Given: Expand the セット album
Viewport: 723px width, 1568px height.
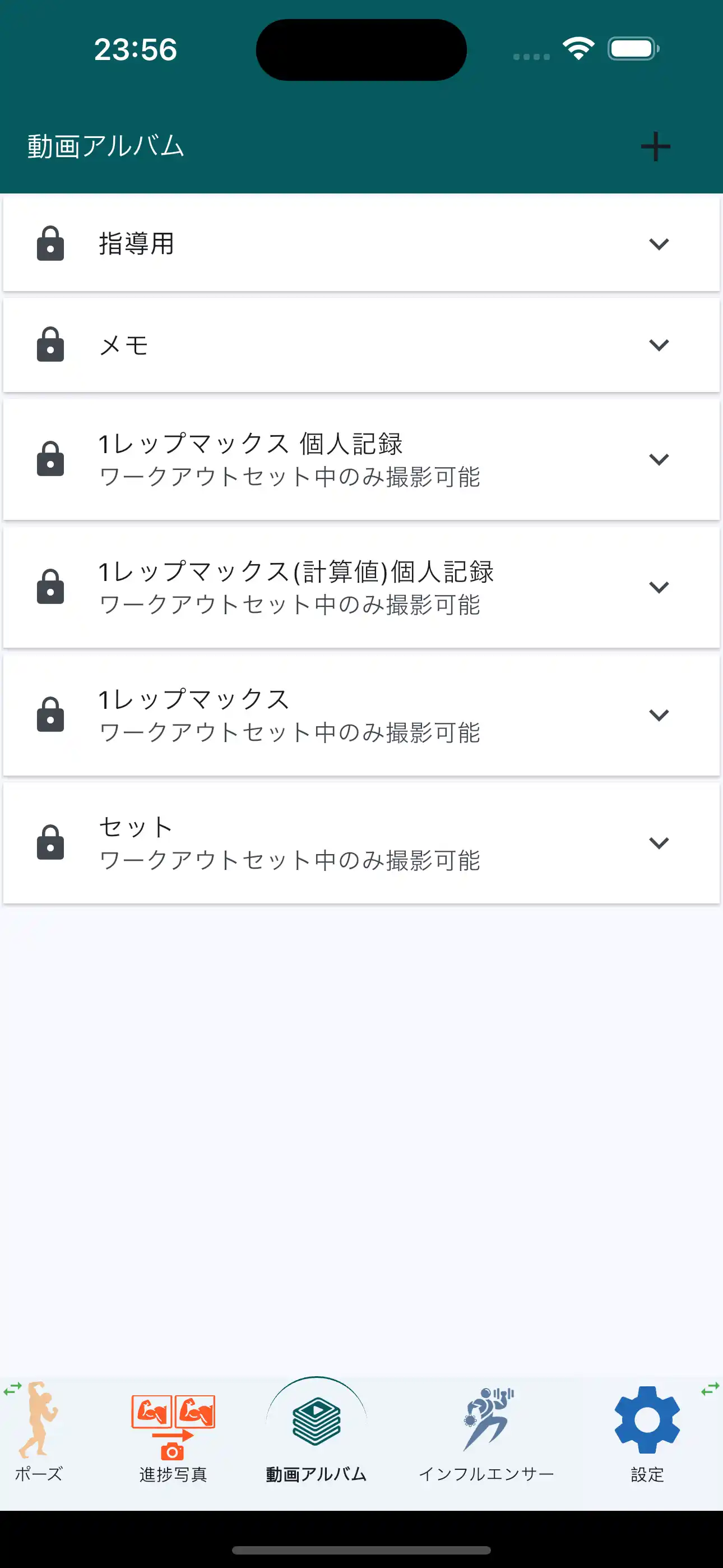Looking at the screenshot, I should (659, 842).
